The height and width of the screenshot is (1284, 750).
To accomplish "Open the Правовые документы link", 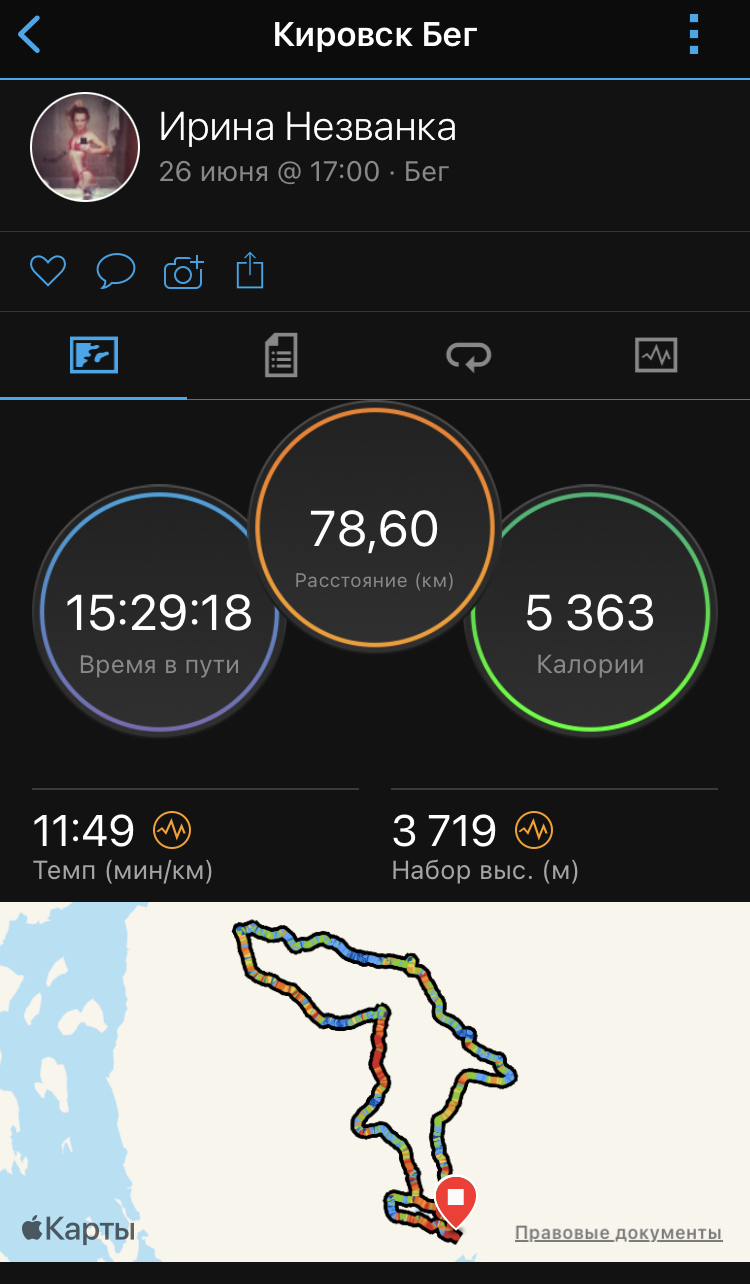I will (618, 1233).
